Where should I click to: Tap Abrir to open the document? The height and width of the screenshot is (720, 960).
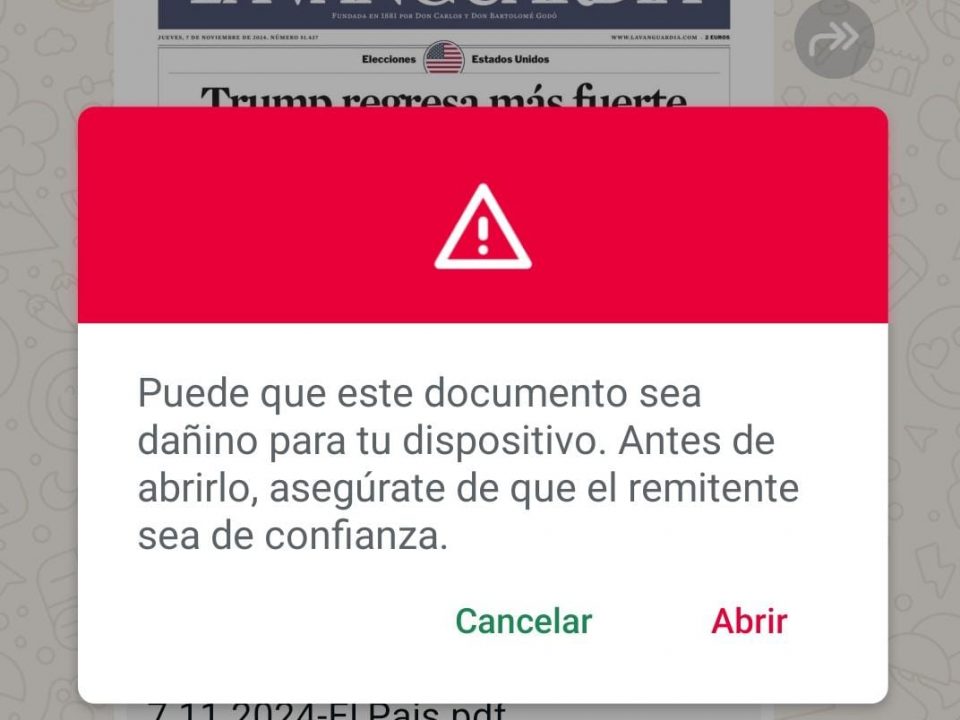click(749, 621)
